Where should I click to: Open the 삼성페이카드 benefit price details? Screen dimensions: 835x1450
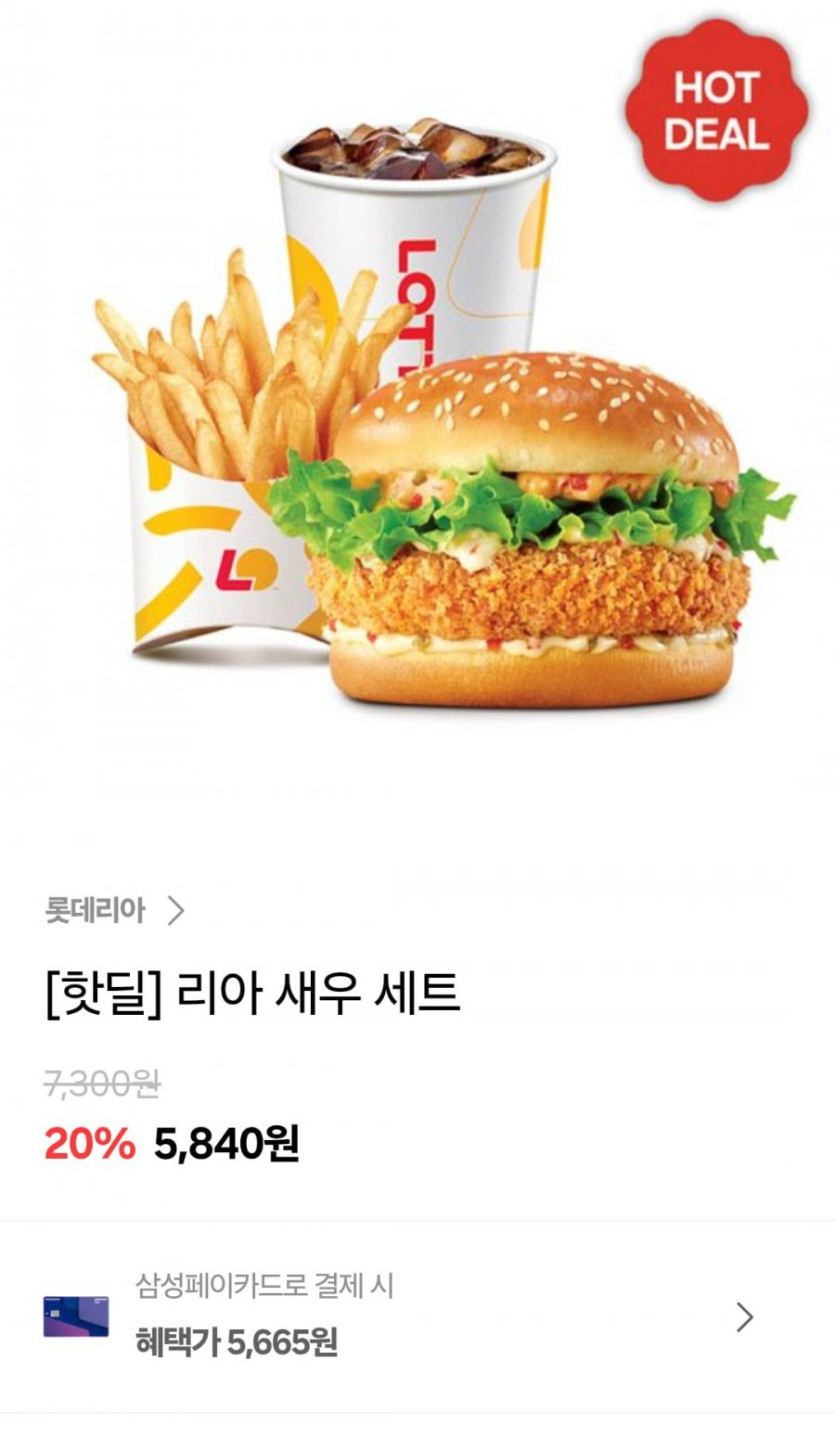[x=743, y=1317]
